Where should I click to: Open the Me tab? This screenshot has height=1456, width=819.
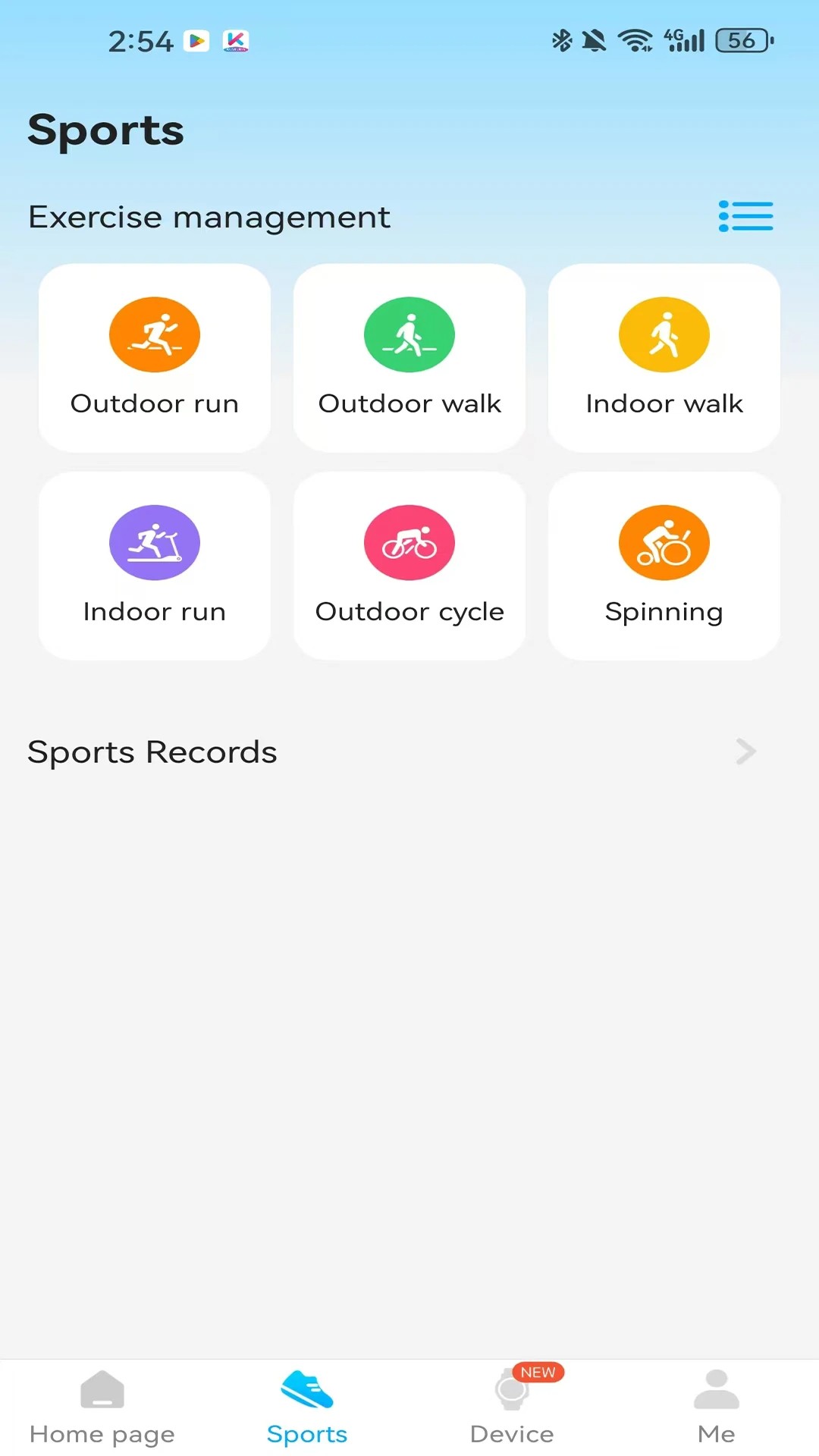point(717,1407)
